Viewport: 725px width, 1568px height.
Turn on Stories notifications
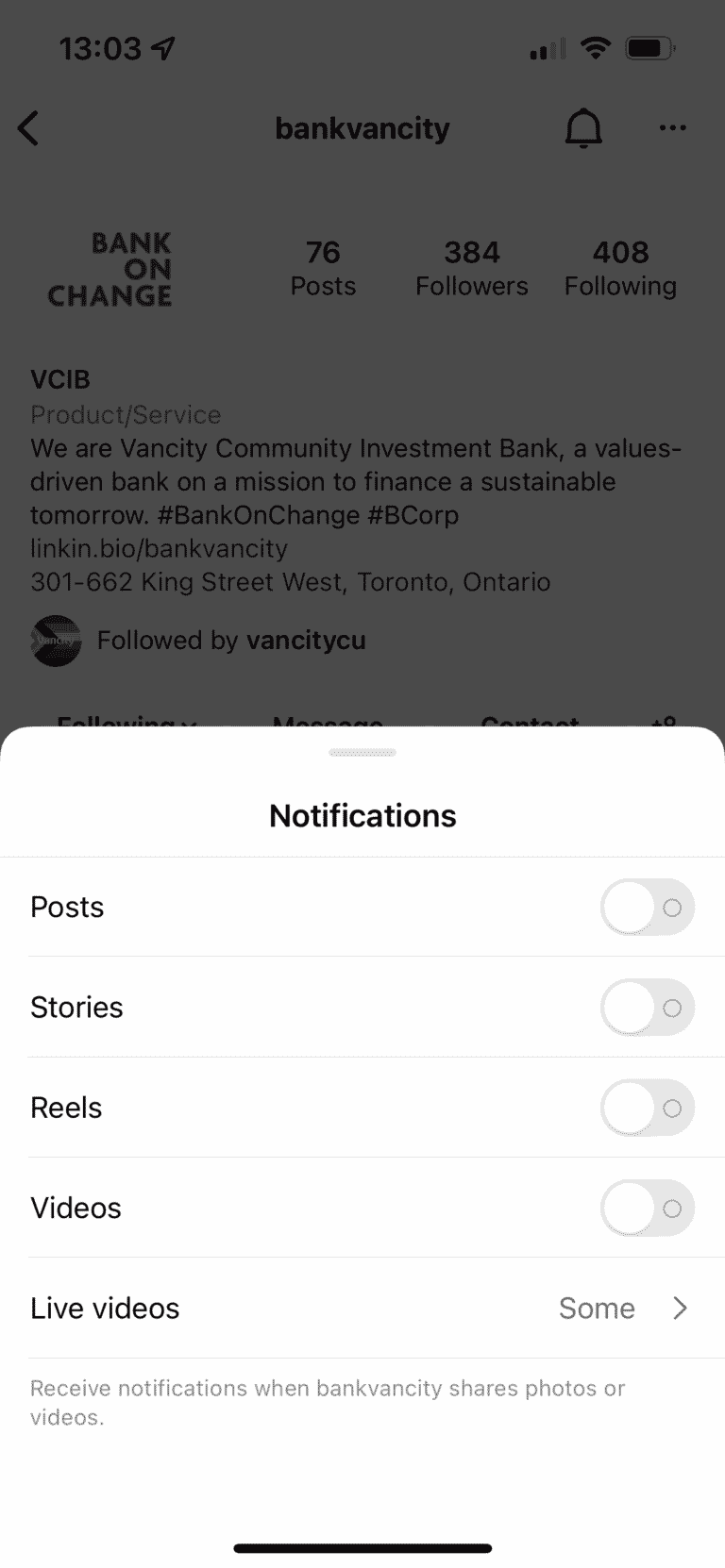click(648, 1008)
